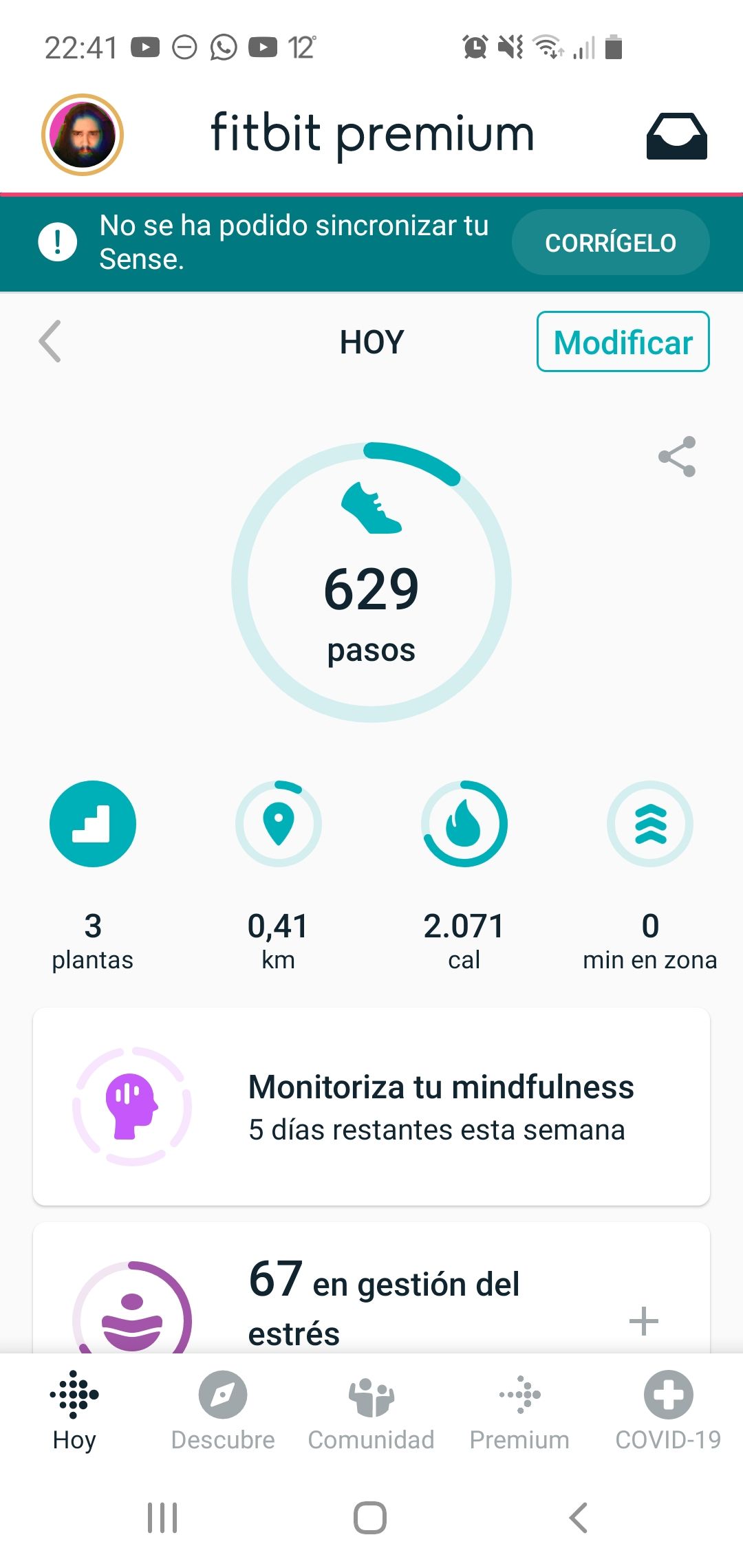The height and width of the screenshot is (1568, 743).
Task: Tap the system home button
Action: (370, 1518)
